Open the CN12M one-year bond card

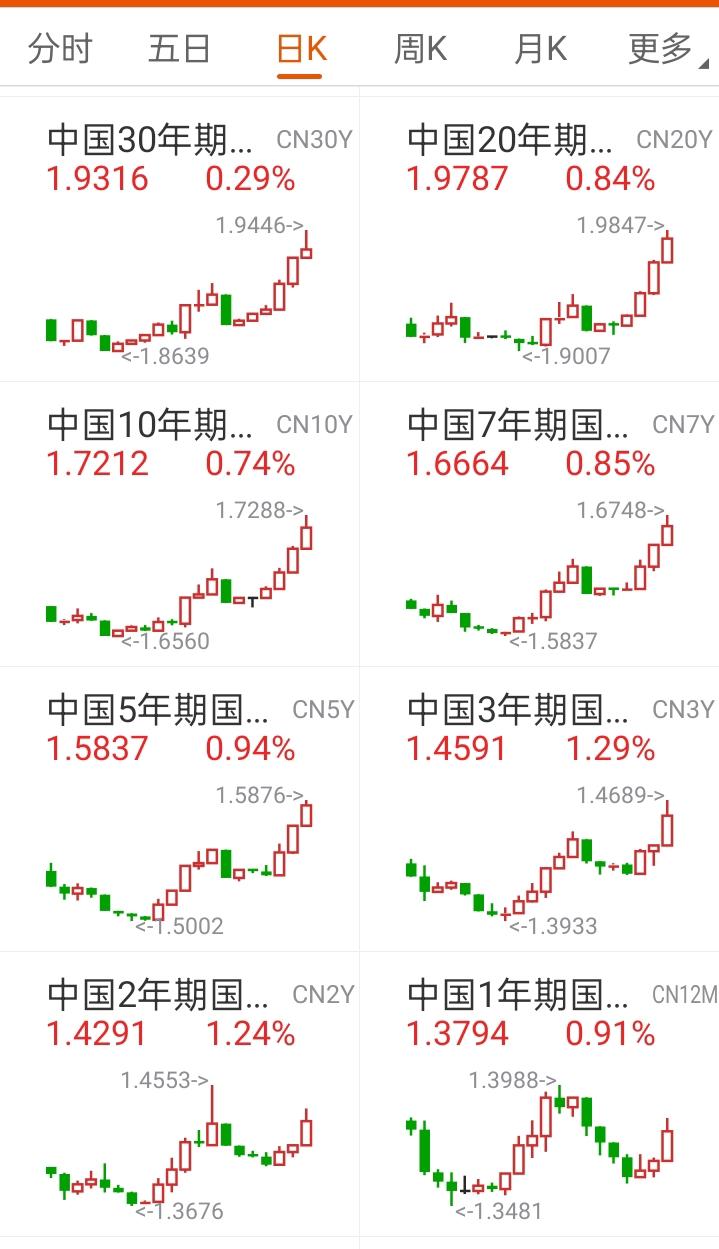(x=540, y=1094)
